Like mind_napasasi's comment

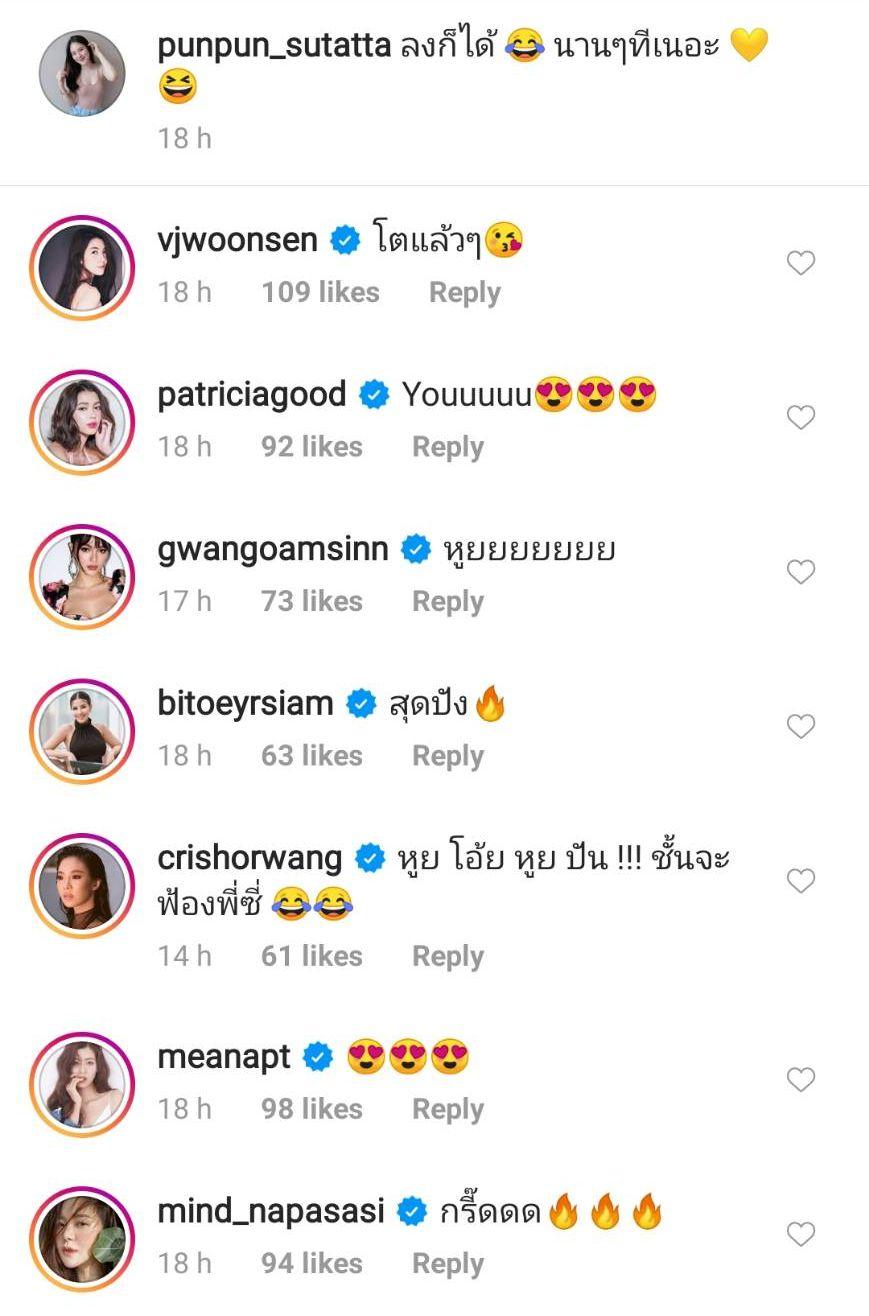coord(800,1235)
